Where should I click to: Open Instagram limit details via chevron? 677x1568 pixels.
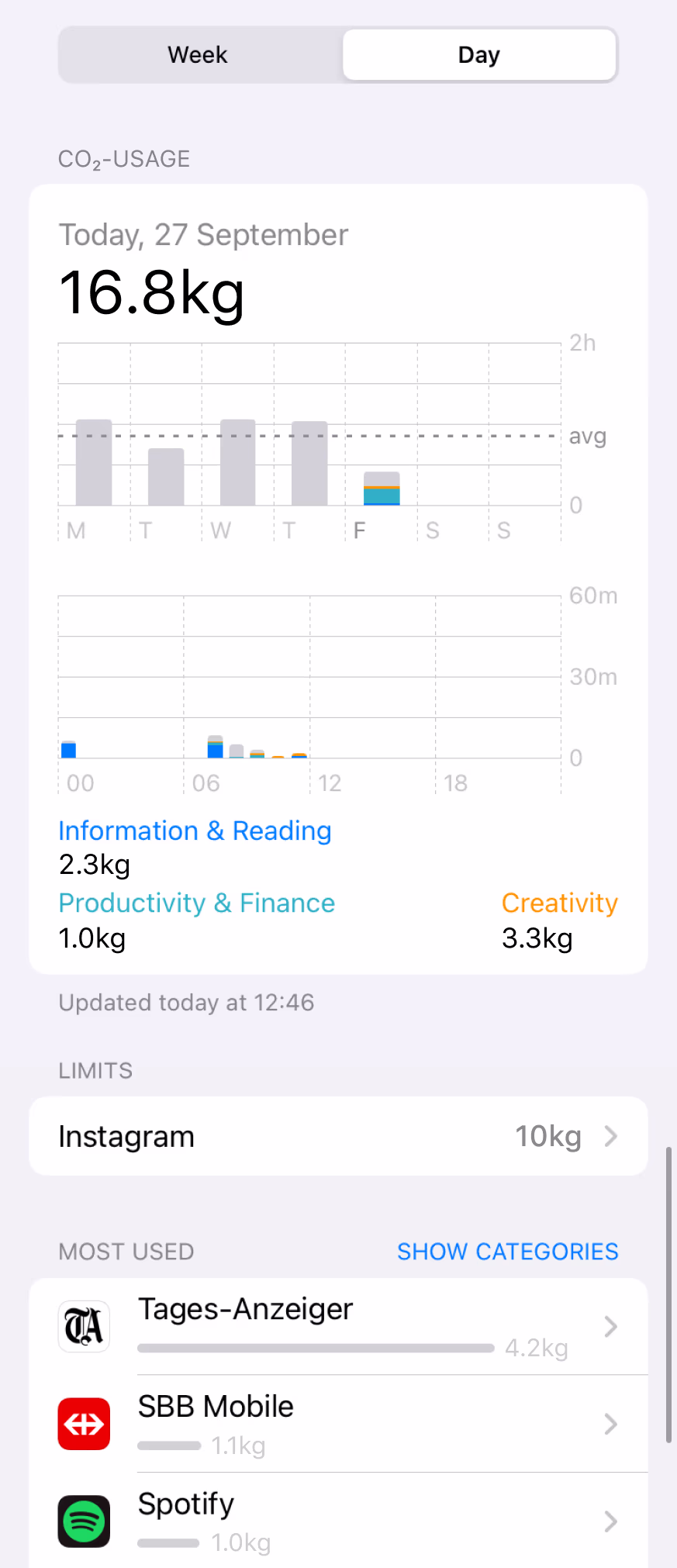click(611, 1136)
